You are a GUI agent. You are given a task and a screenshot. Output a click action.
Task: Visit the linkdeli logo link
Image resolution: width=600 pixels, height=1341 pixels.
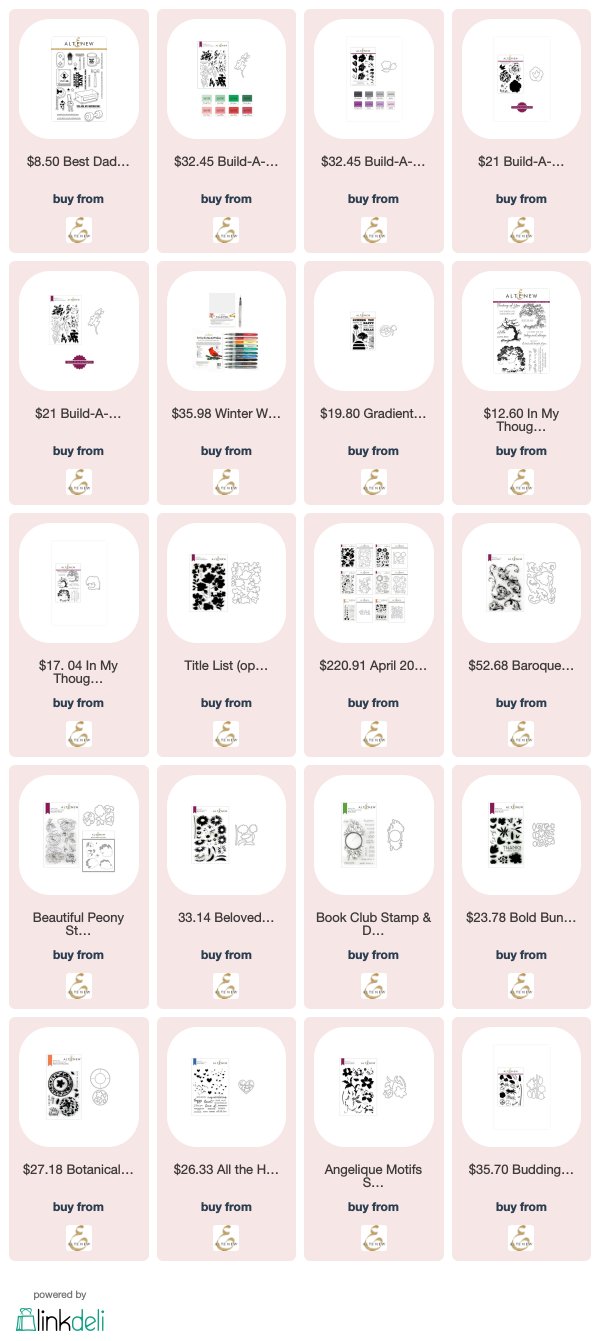coord(59,1317)
